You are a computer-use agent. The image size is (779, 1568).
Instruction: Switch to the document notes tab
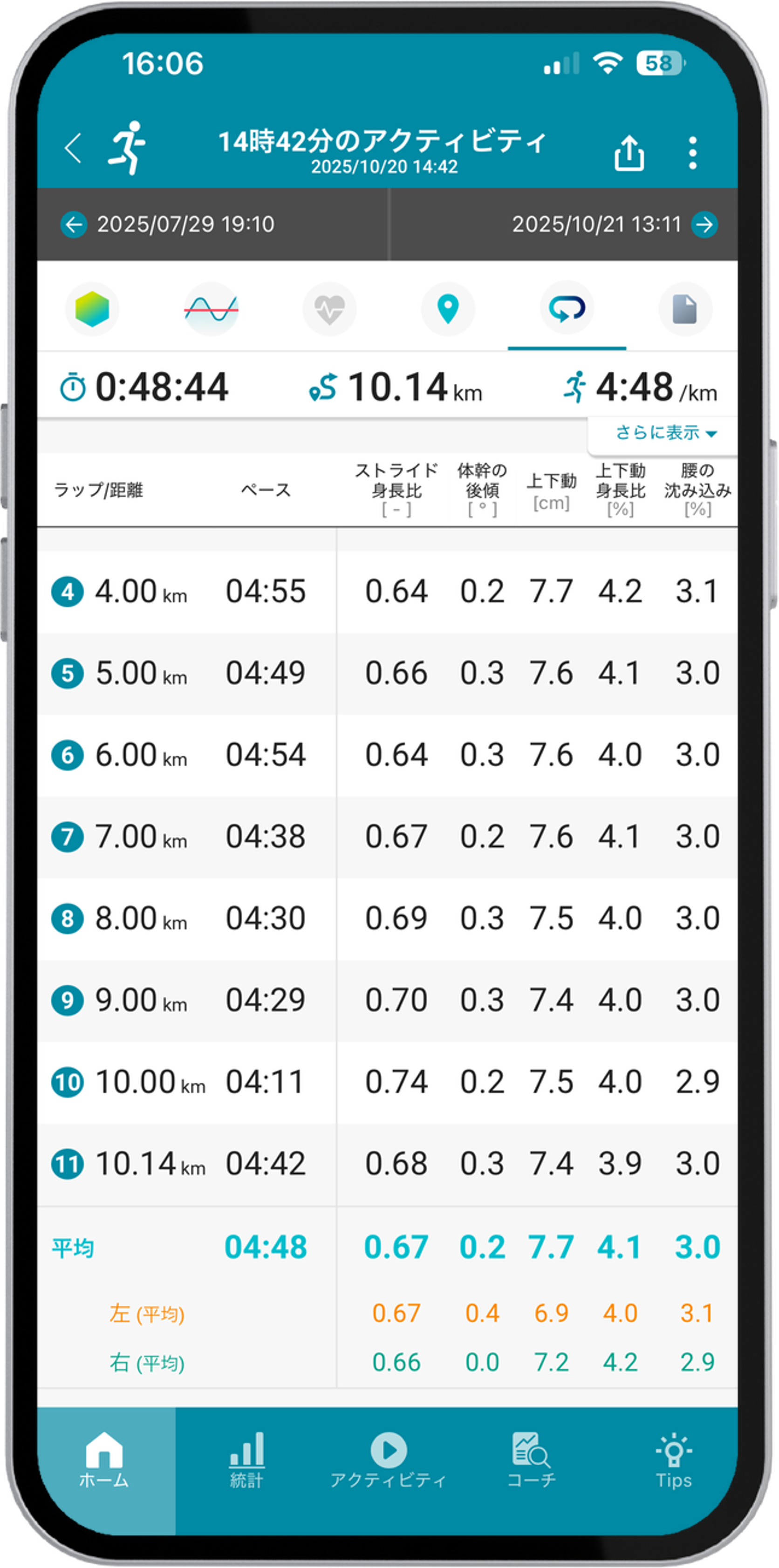click(685, 309)
